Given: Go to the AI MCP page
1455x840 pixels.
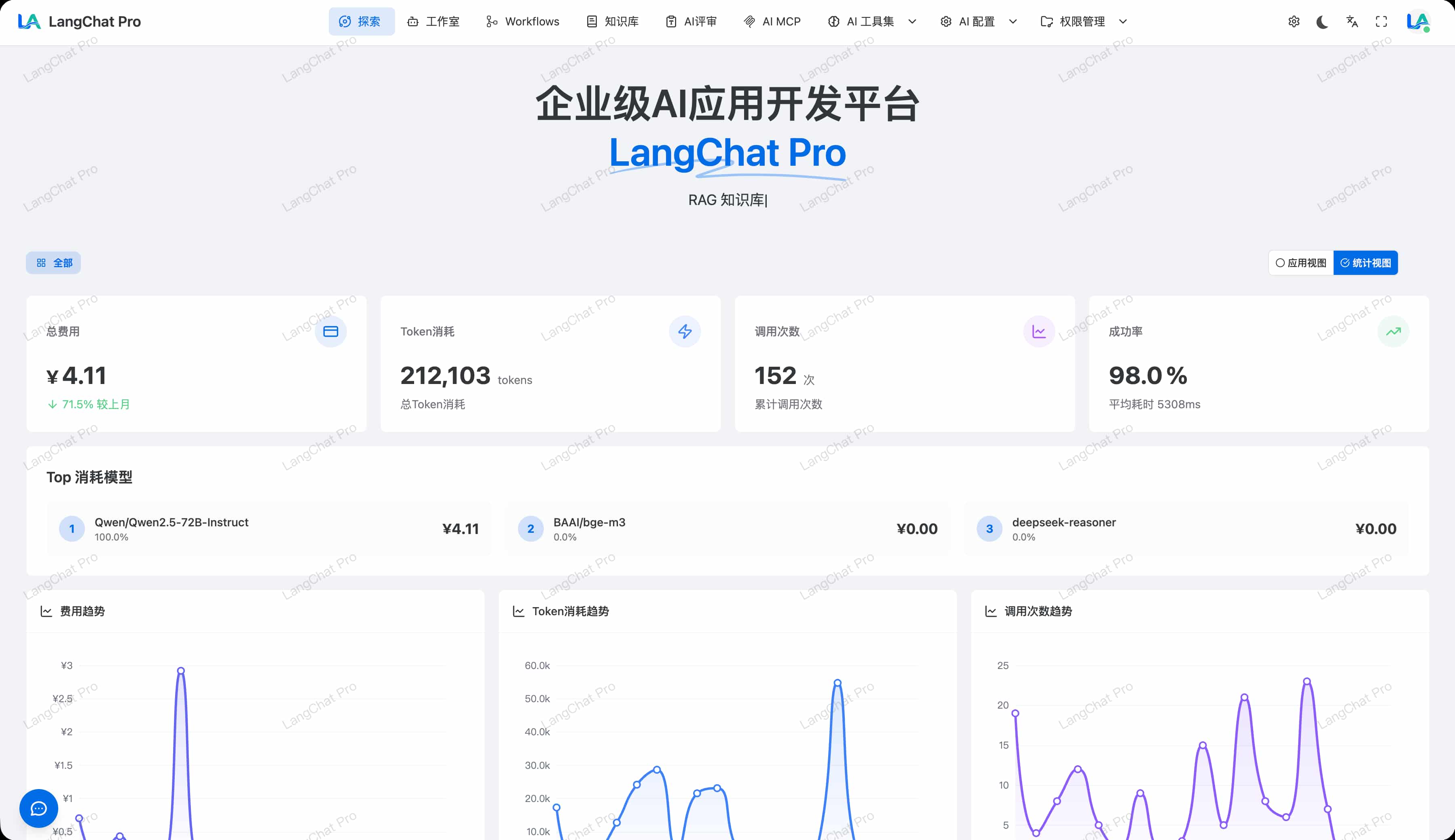Looking at the screenshot, I should point(772,21).
